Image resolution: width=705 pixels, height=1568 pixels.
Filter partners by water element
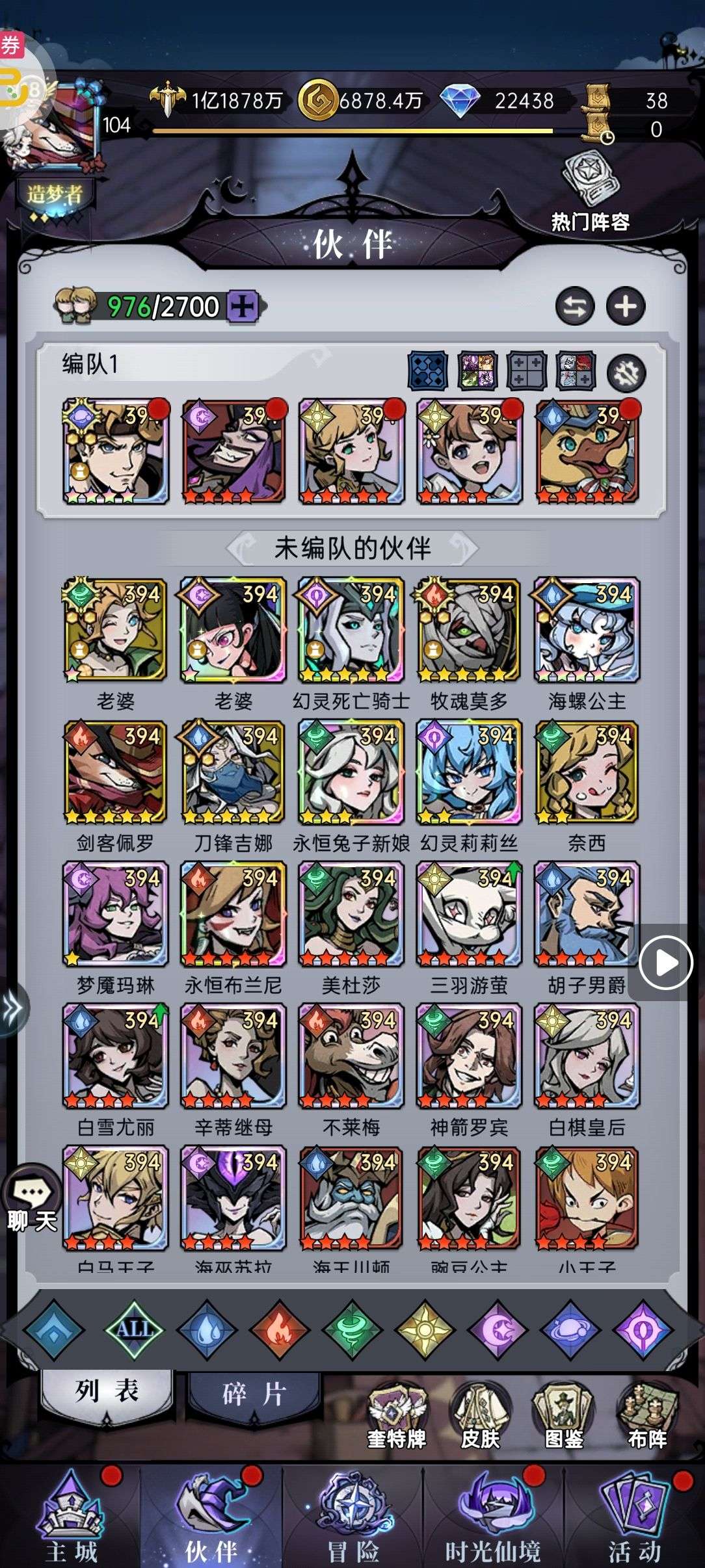point(207,1330)
